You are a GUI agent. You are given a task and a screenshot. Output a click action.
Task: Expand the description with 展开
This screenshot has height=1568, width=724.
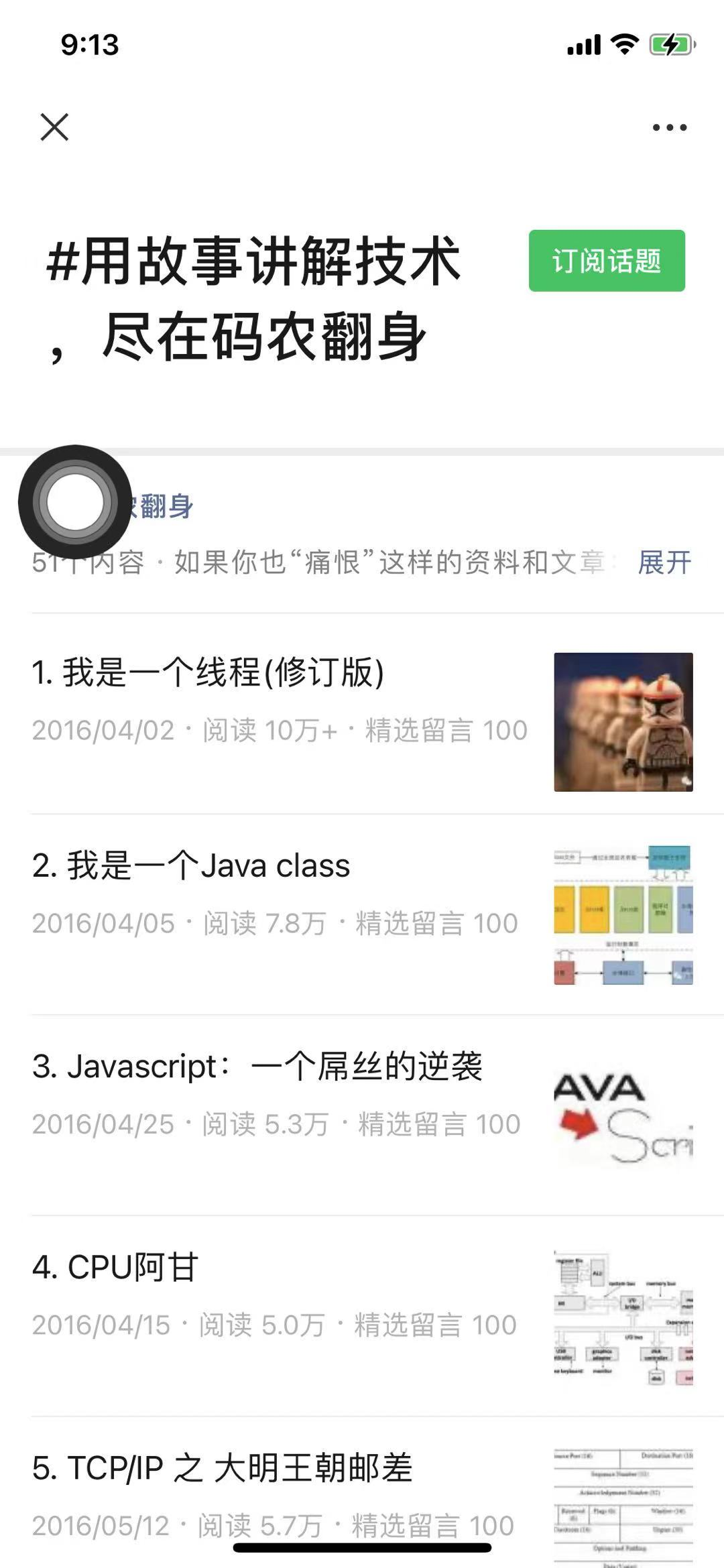664,562
